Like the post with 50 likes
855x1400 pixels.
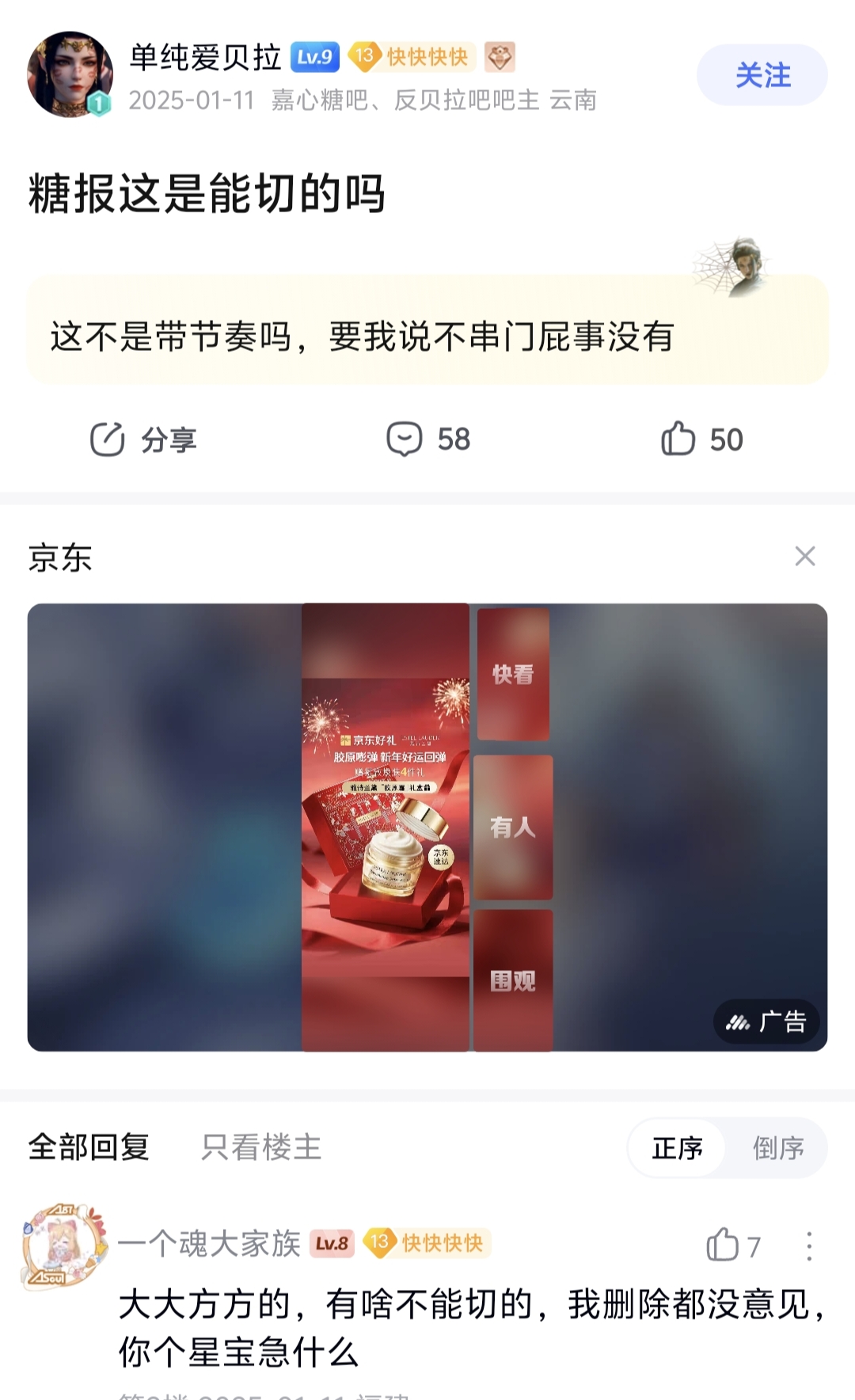[701, 439]
